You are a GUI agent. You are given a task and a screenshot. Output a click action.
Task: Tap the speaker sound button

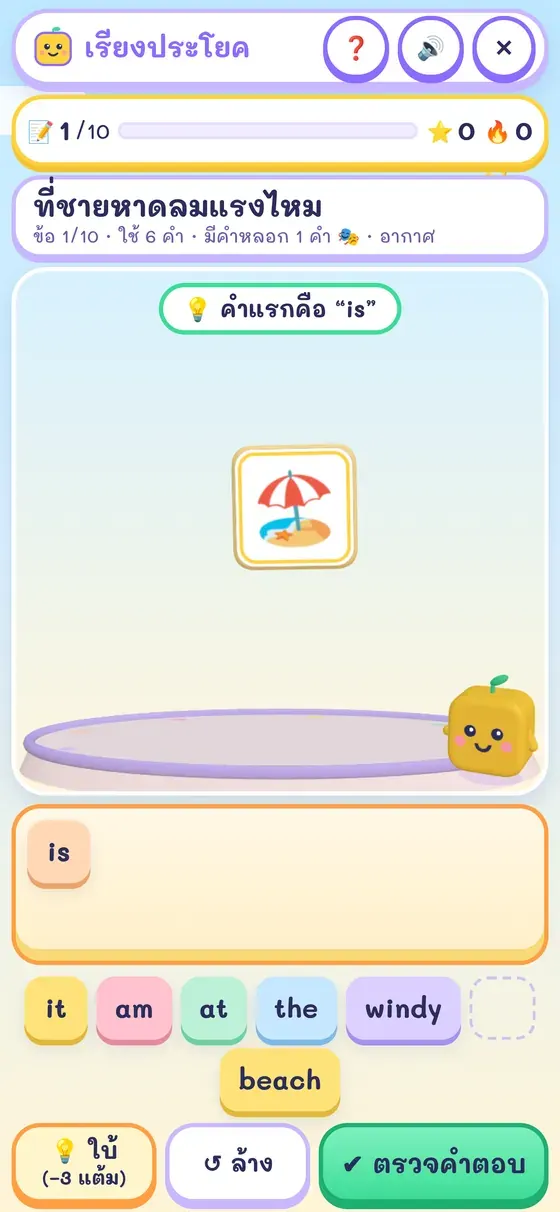coord(430,48)
